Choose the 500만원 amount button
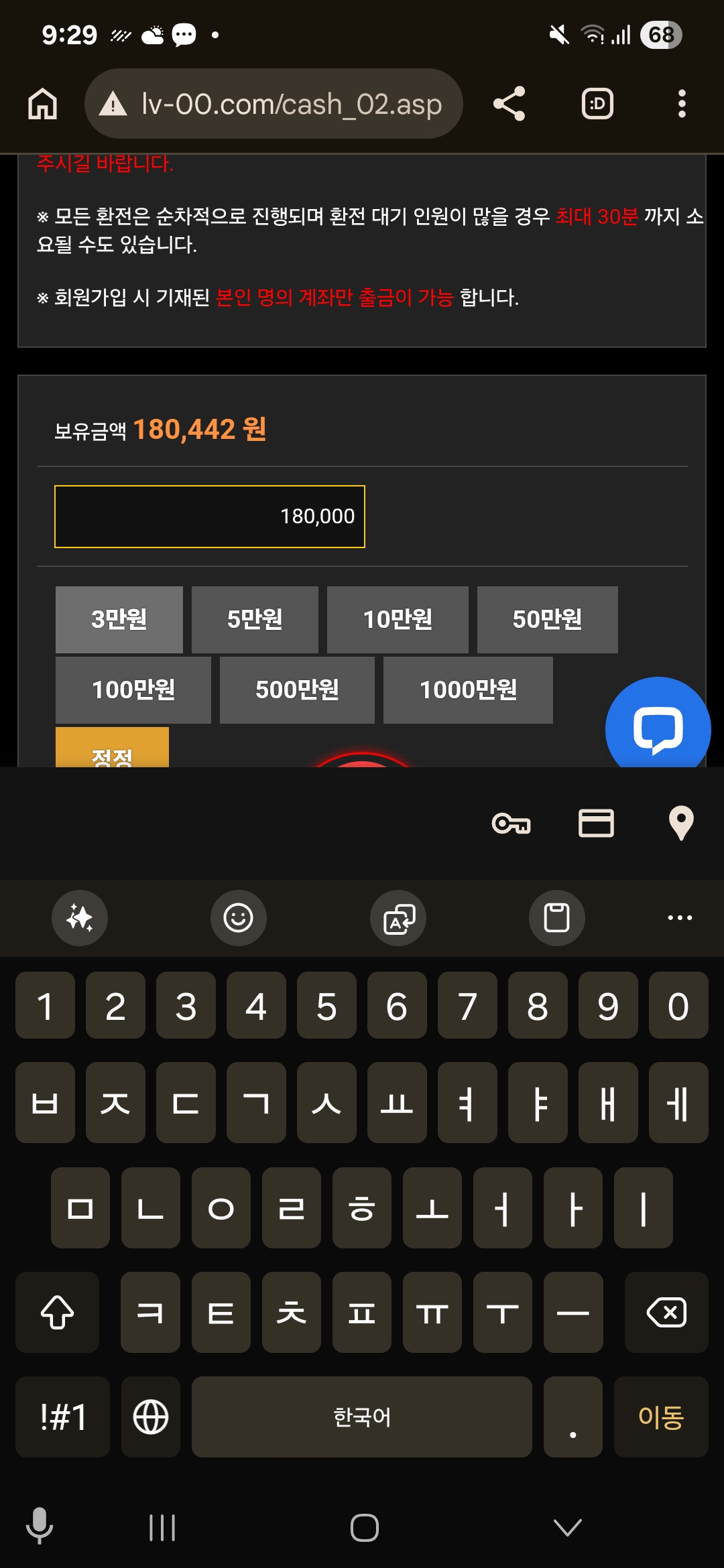 click(x=297, y=690)
